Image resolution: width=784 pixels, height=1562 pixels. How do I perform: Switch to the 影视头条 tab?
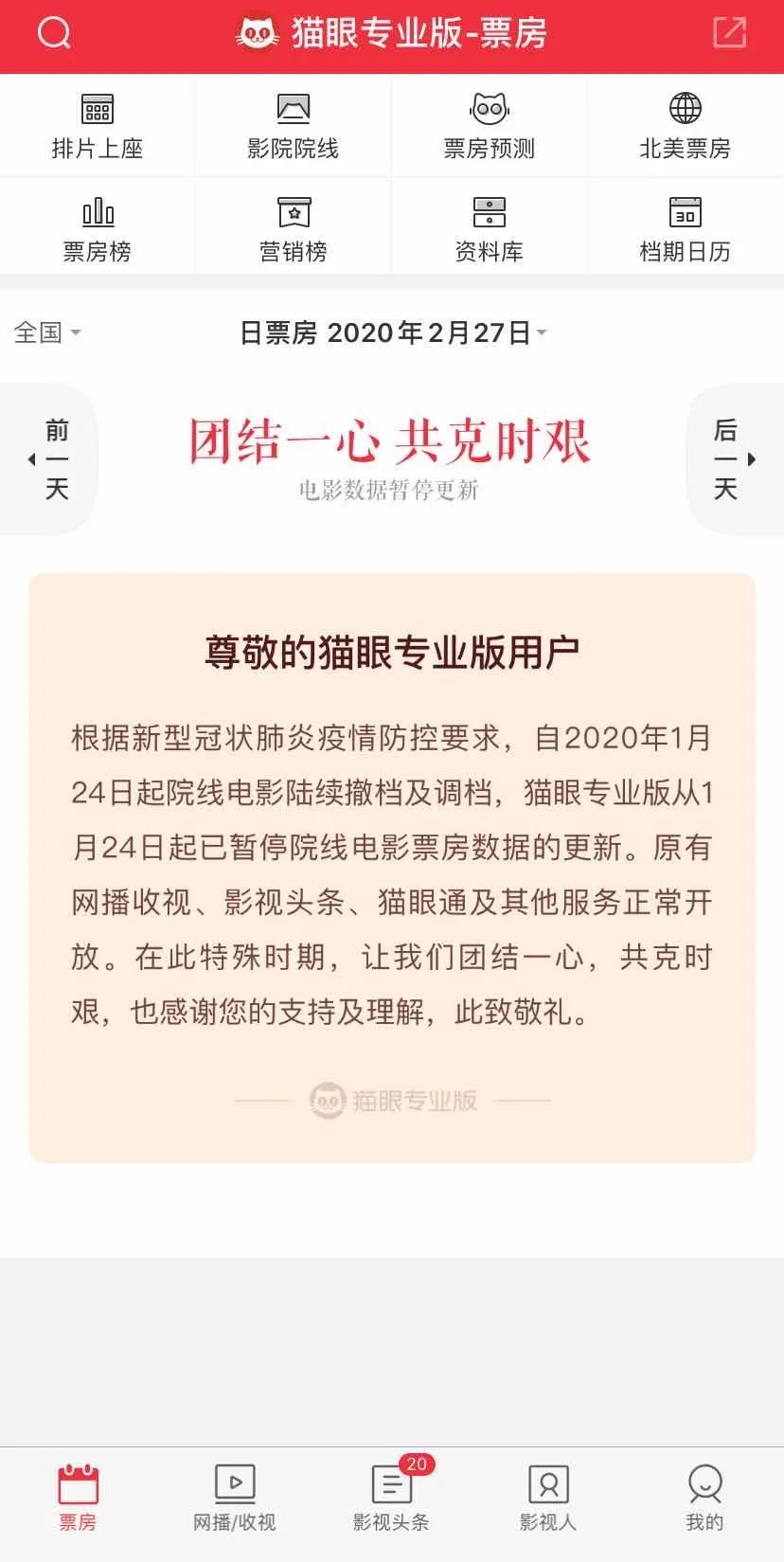tap(391, 1499)
